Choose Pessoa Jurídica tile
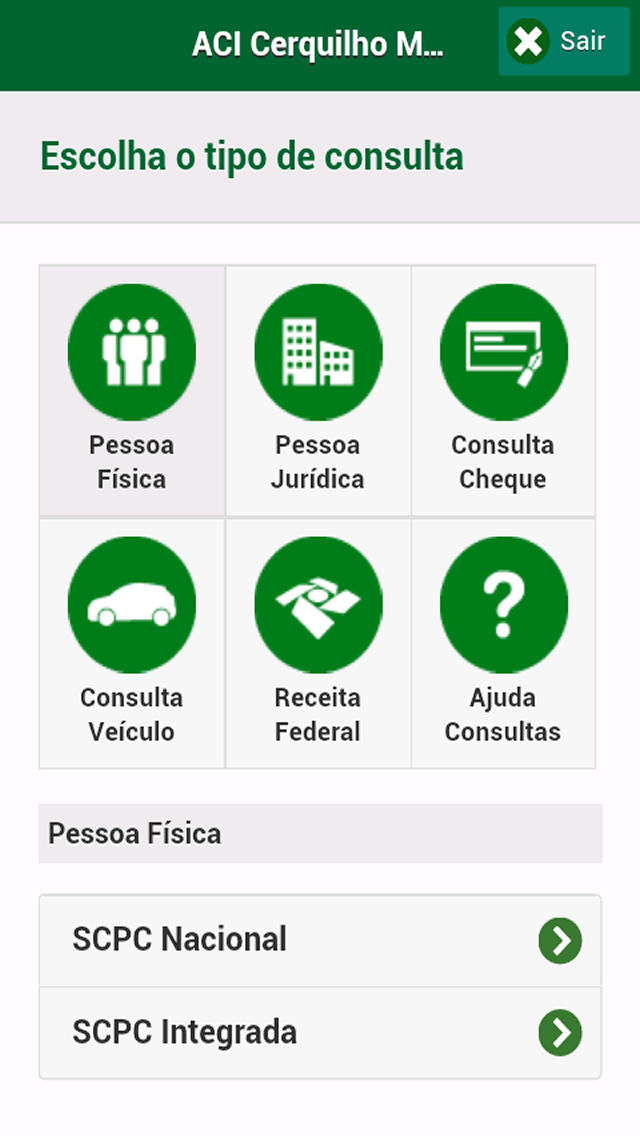 318,390
